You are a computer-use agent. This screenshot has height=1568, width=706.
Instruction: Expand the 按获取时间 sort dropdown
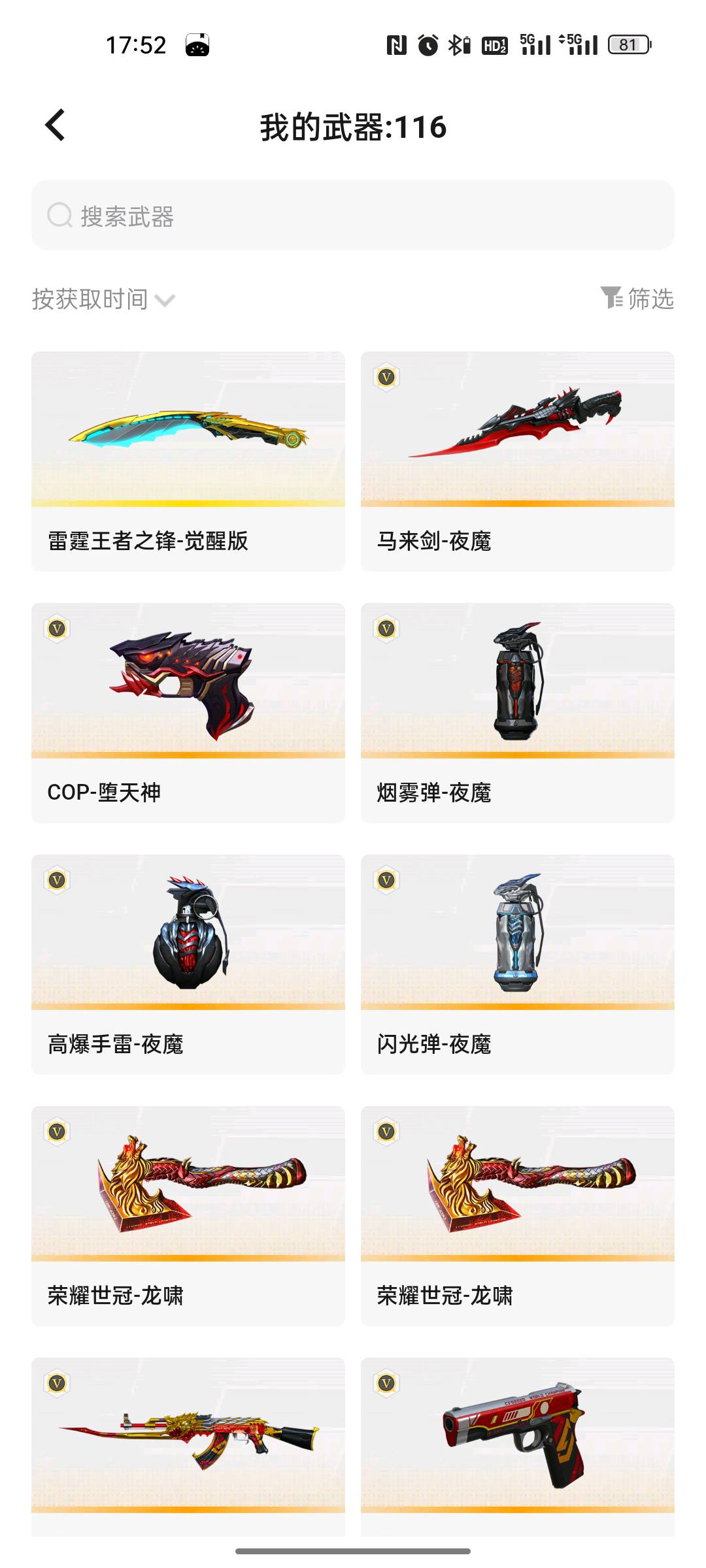[x=103, y=299]
